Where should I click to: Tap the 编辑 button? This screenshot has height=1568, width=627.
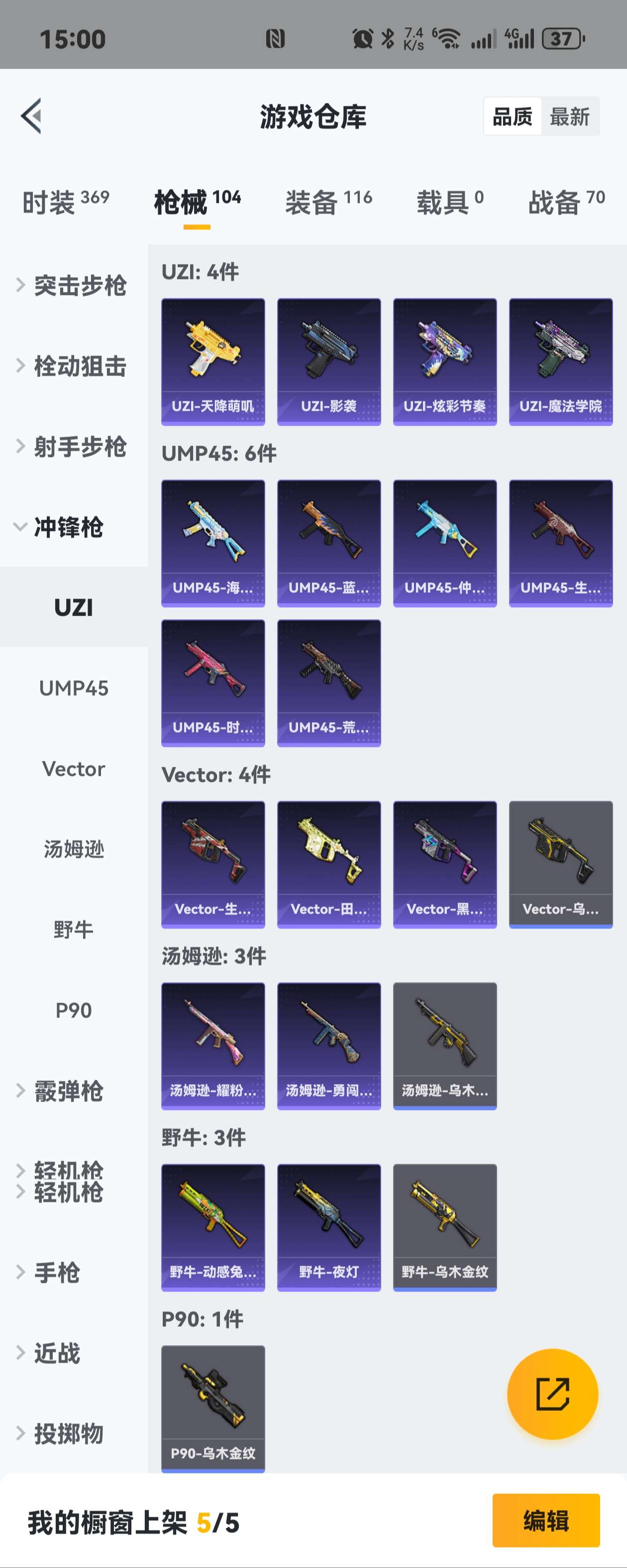click(545, 1521)
